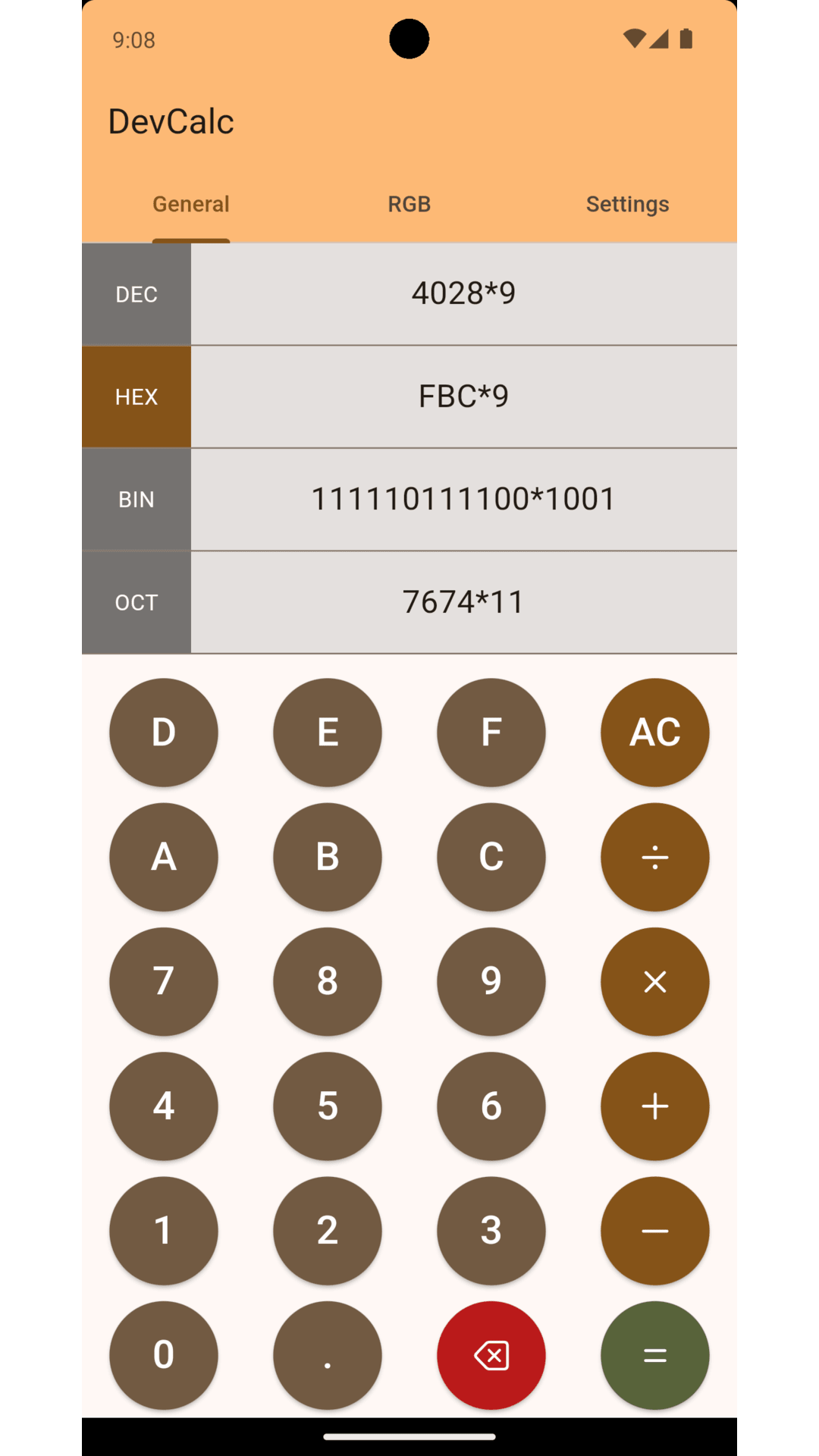Enter hex digit F
819x1456 pixels.
491,733
